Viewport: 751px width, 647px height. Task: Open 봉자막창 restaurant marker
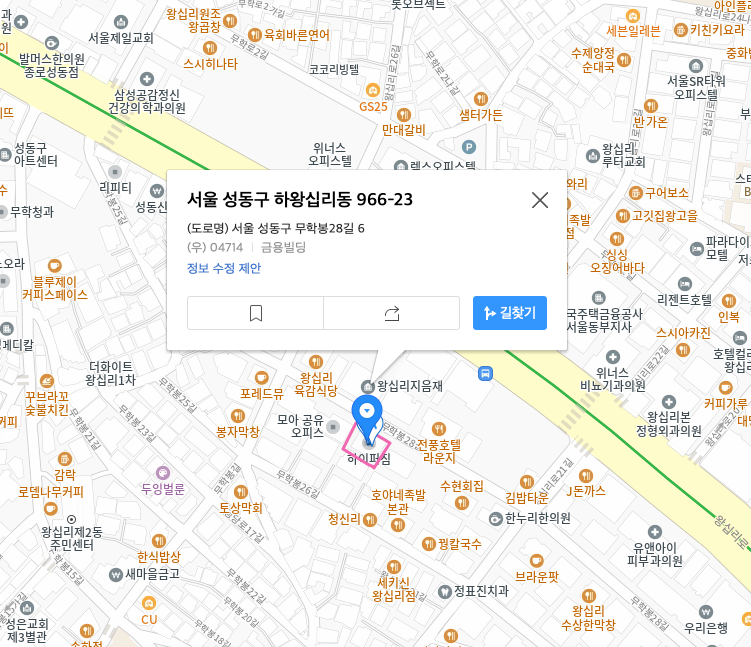point(238,417)
